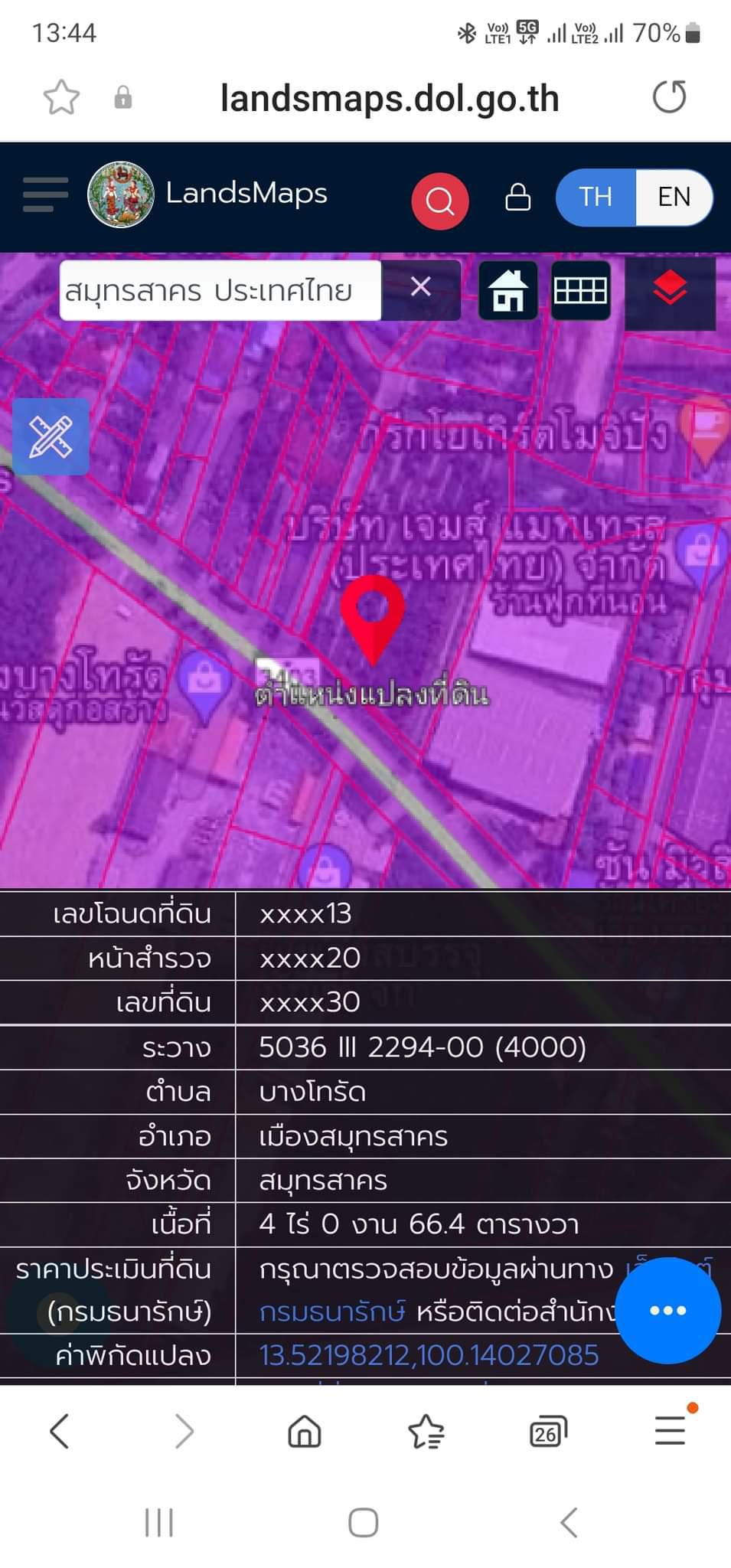Image resolution: width=731 pixels, height=1568 pixels.
Task: Reload the page in browser
Action: (669, 97)
